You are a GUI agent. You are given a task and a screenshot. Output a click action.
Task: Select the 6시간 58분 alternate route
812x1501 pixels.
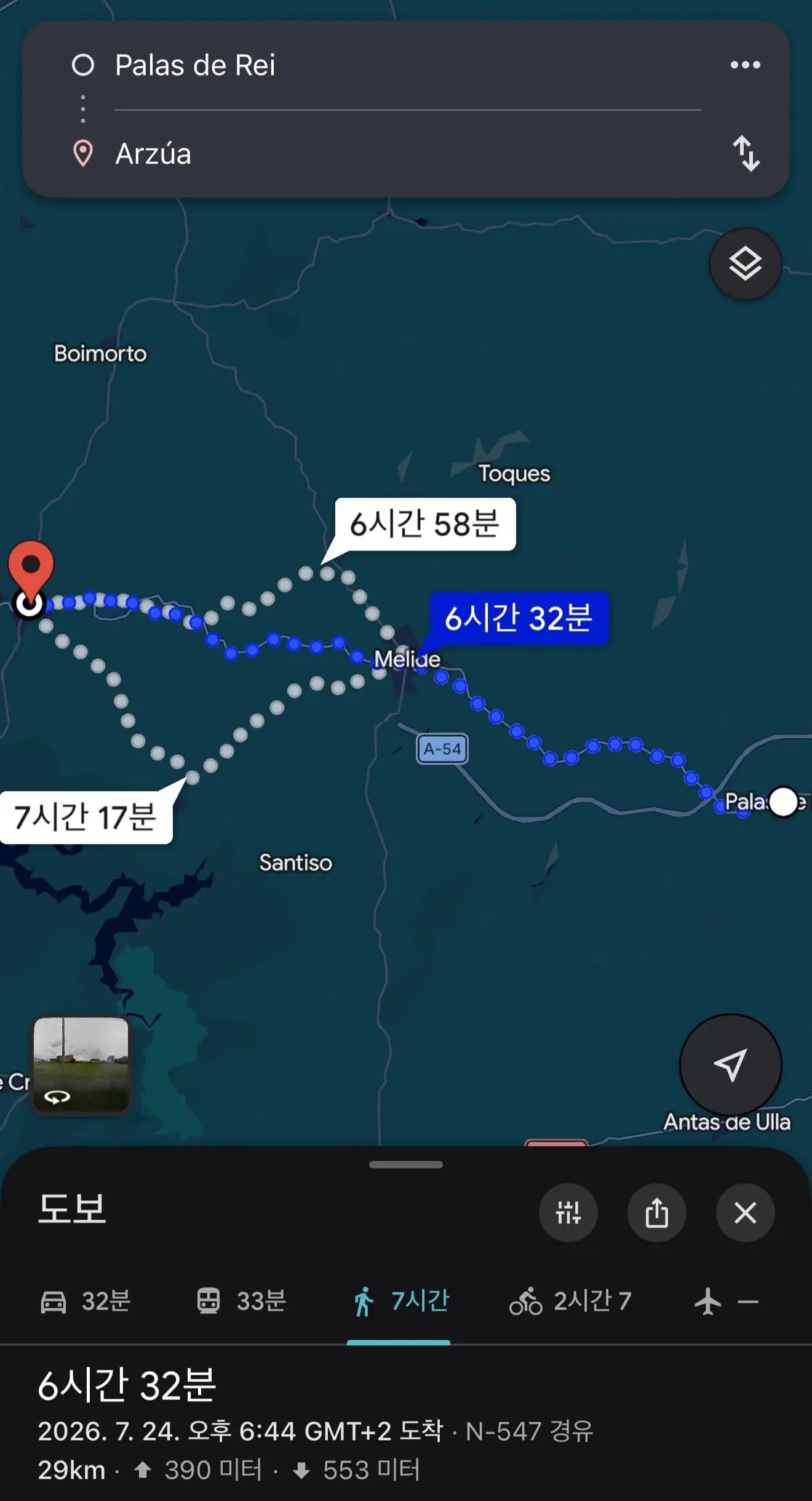point(424,524)
